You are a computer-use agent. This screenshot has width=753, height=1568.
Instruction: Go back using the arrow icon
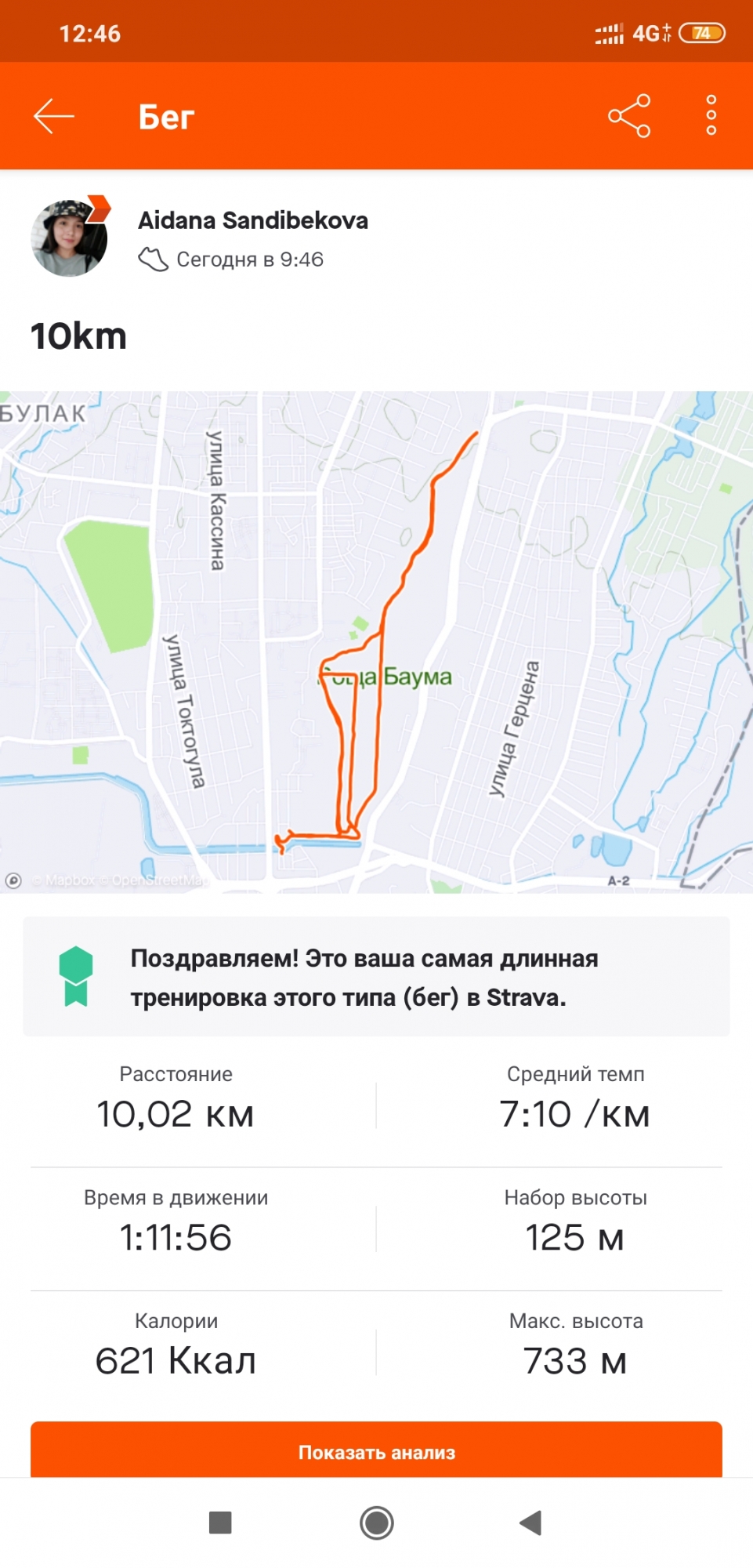pos(53,117)
